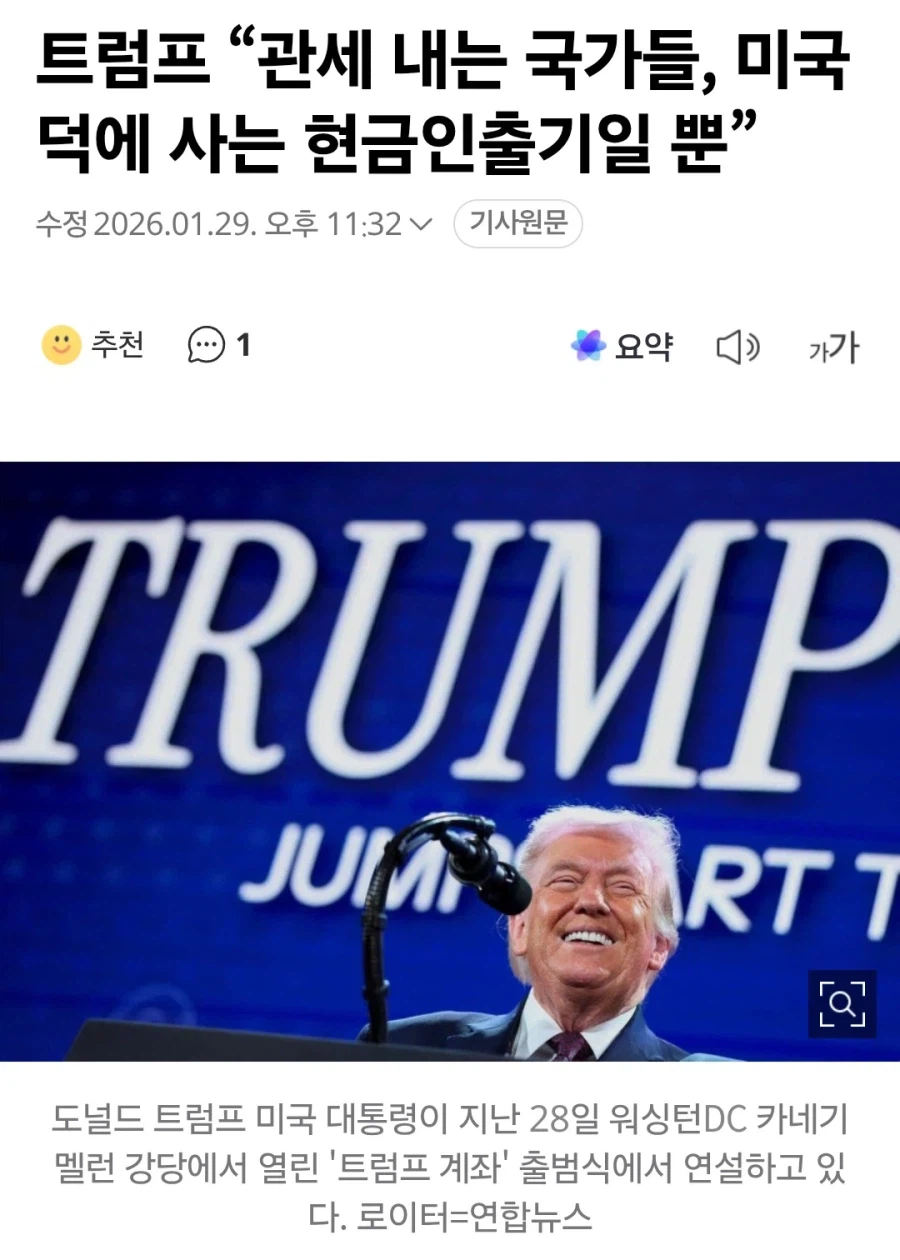The image size is (900, 1260).
Task: Tap the 추천 recommend smiley button
Action: pyautogui.click(x=62, y=346)
